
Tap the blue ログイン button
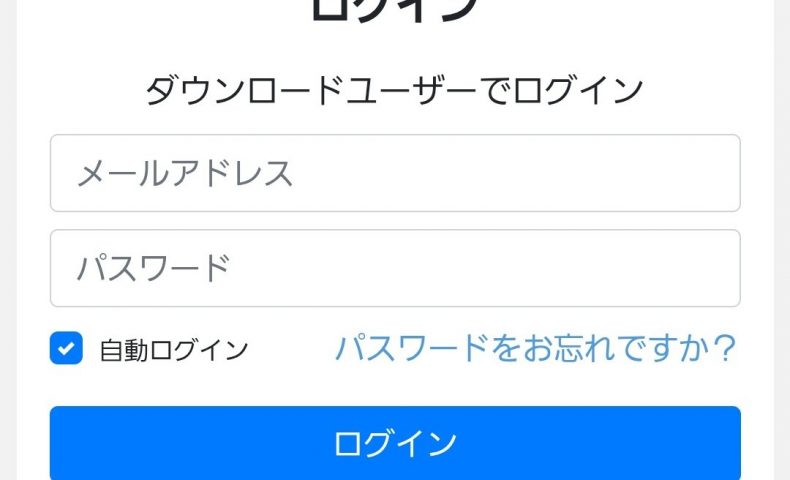[395, 442]
